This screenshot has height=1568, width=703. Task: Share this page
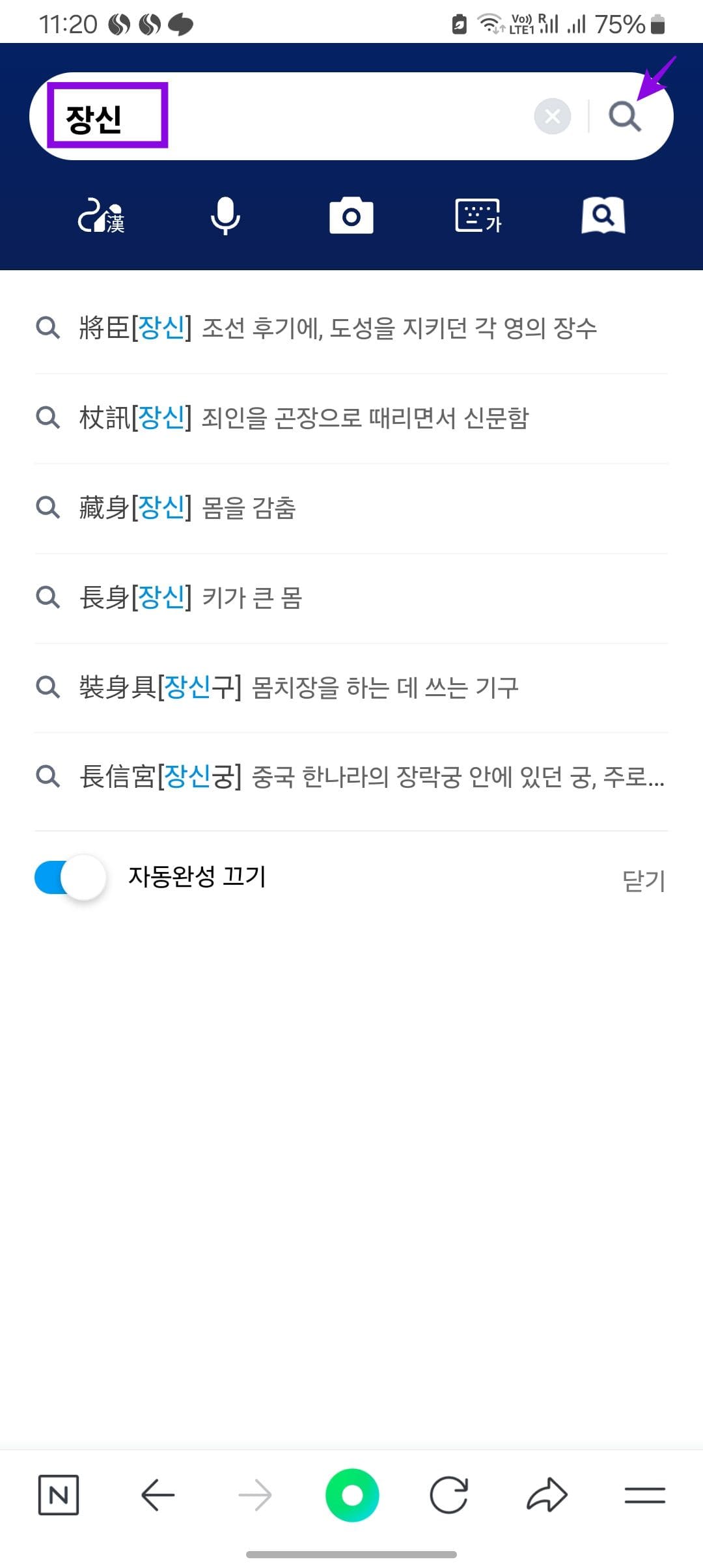coord(547,1495)
